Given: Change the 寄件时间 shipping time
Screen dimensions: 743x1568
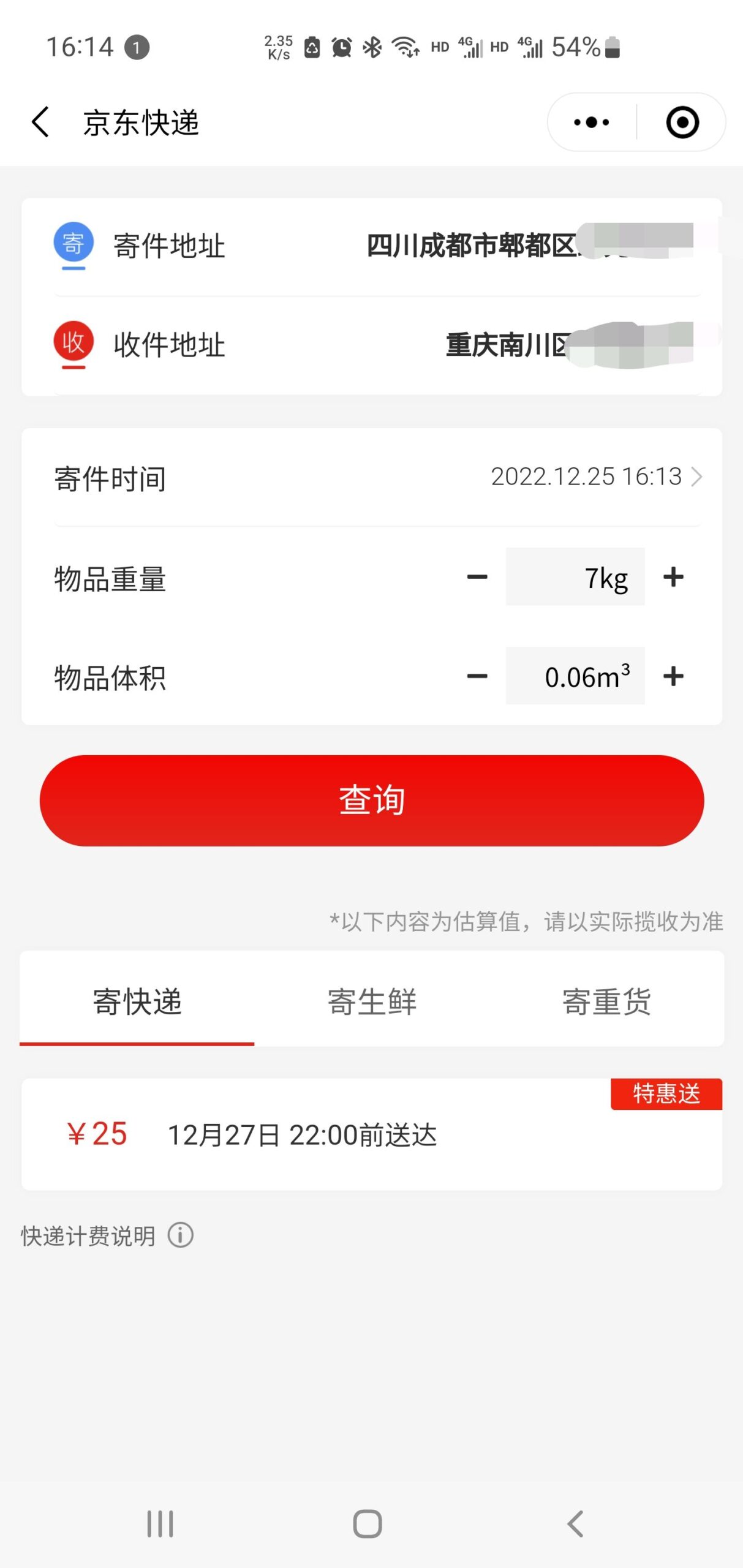Looking at the screenshot, I should (x=372, y=478).
